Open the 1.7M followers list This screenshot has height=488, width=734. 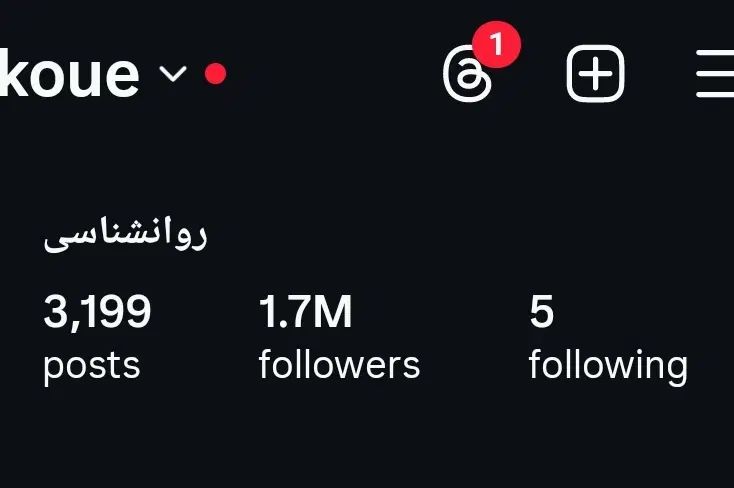pyautogui.click(x=339, y=337)
